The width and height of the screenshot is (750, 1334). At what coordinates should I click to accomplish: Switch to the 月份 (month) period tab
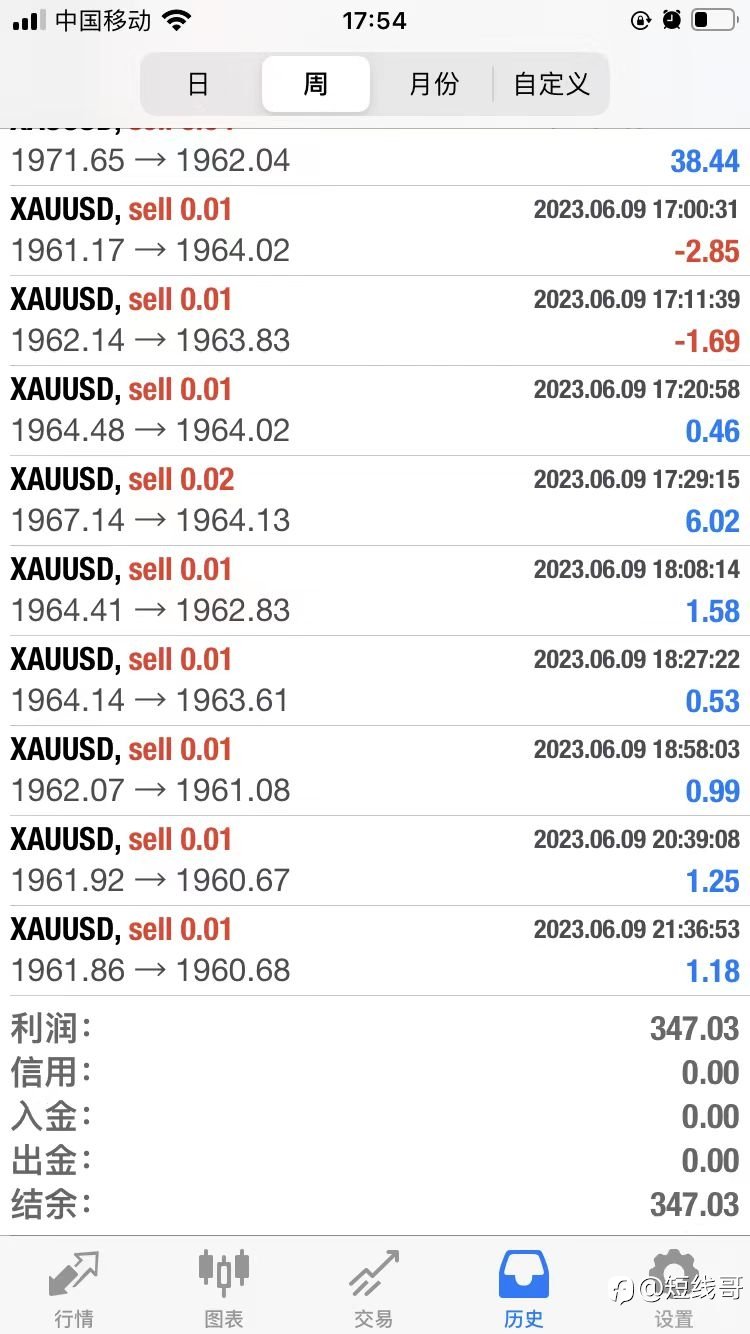pos(433,84)
